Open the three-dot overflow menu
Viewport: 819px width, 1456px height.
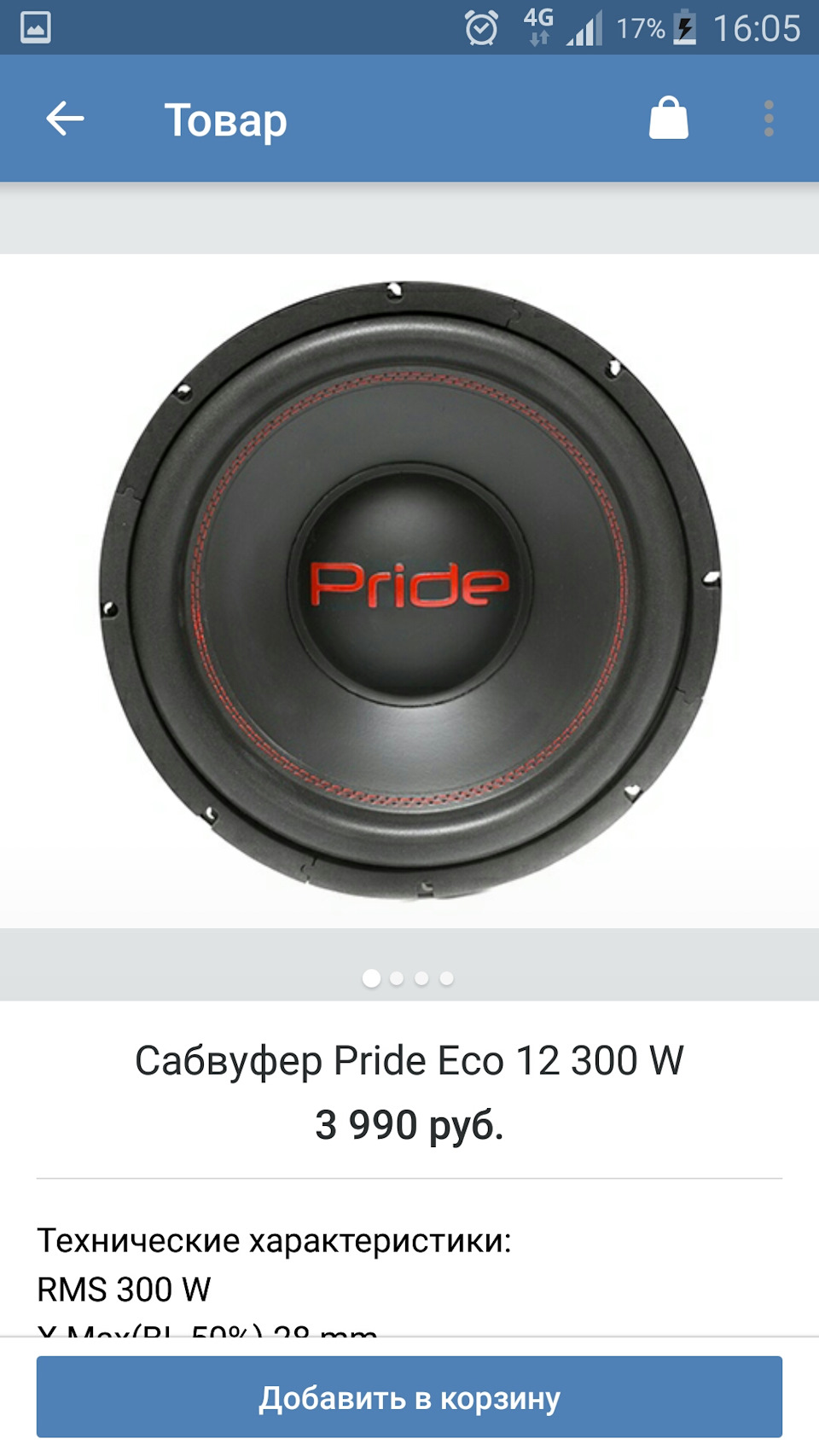pos(769,119)
